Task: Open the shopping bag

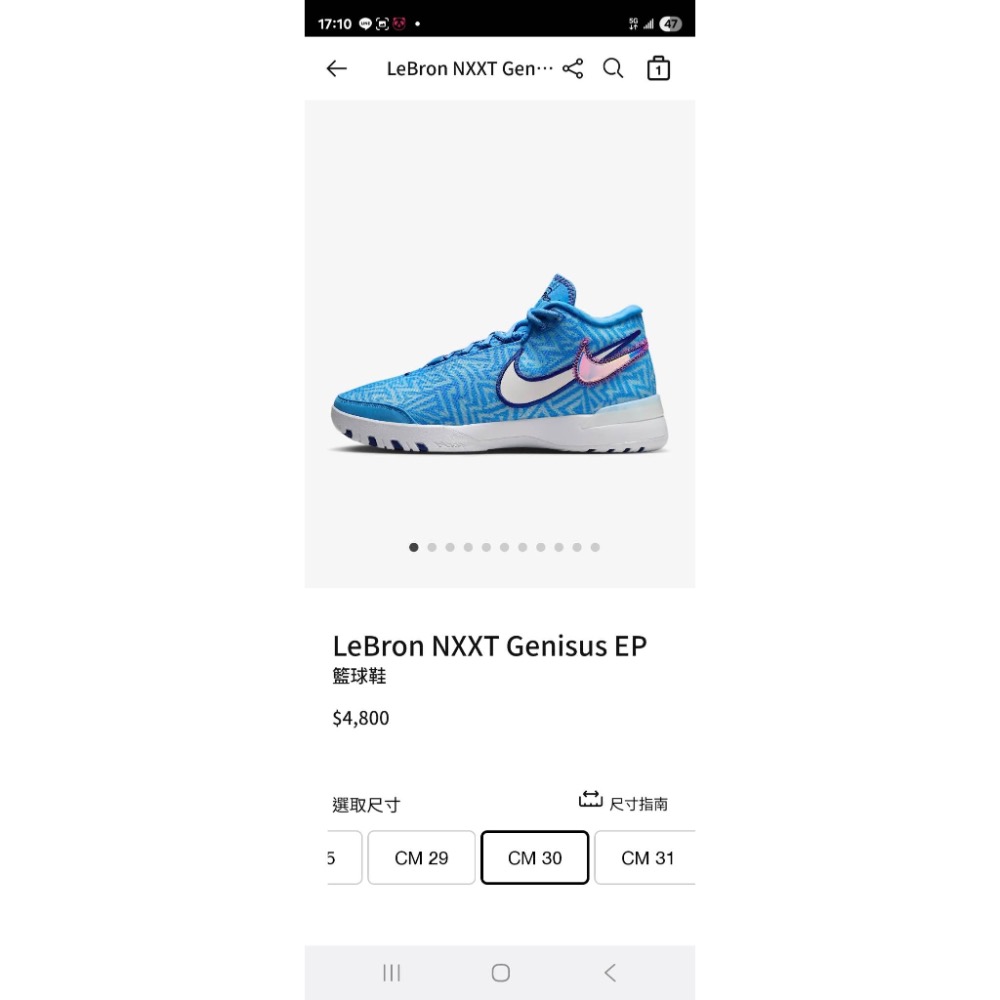Action: pos(658,68)
